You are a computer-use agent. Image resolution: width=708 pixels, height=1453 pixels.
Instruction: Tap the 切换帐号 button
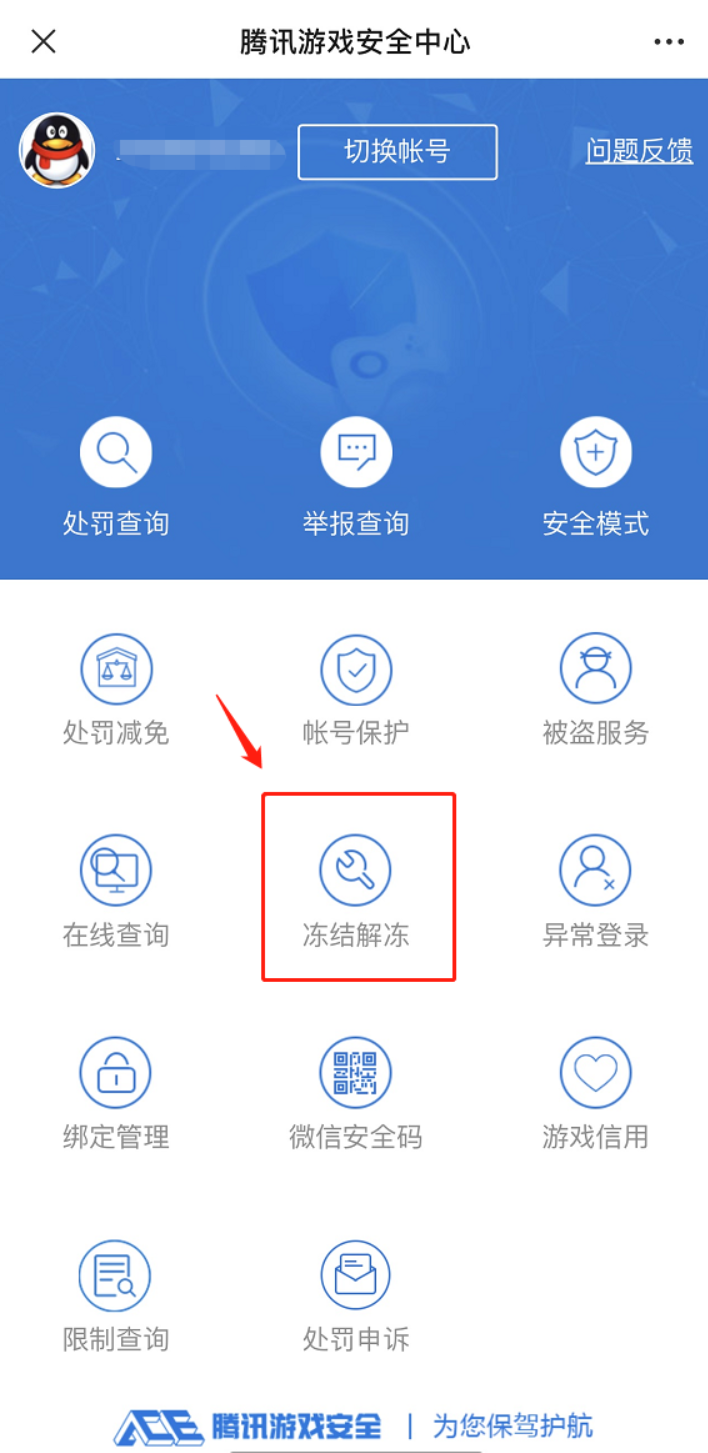click(x=397, y=152)
